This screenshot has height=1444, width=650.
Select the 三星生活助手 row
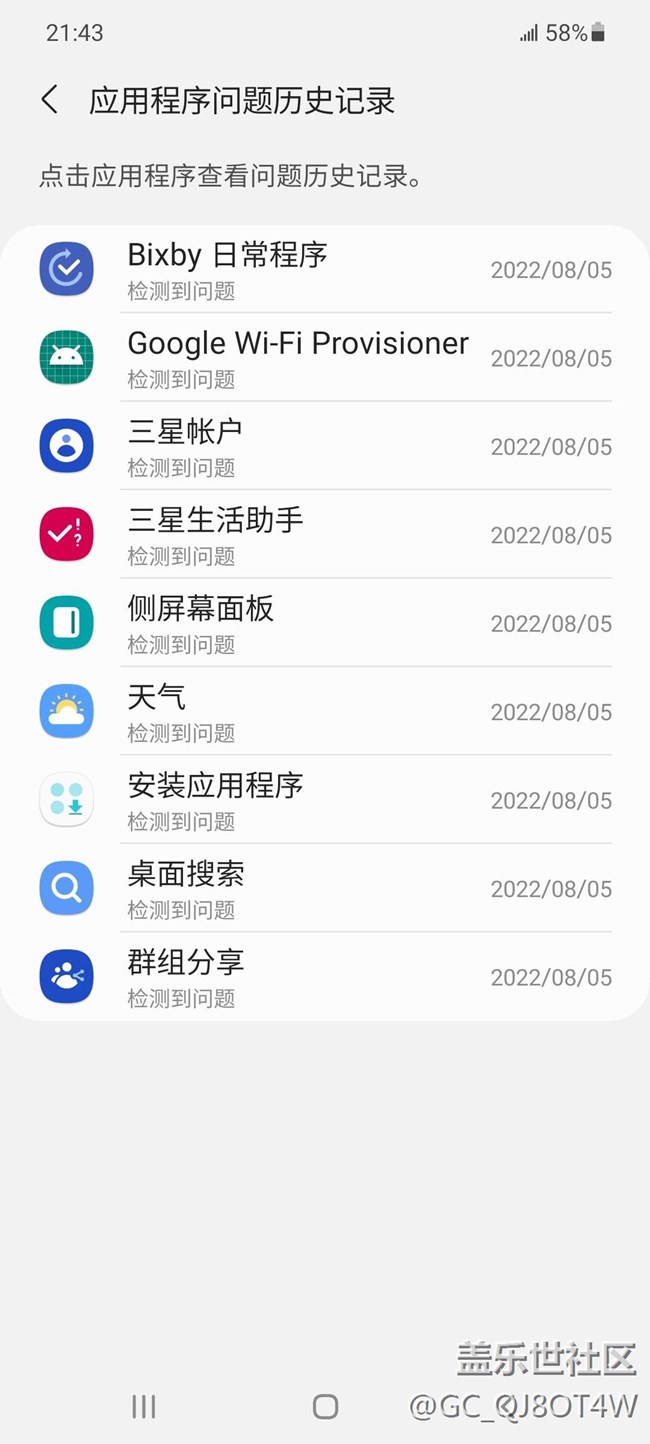pos(325,535)
